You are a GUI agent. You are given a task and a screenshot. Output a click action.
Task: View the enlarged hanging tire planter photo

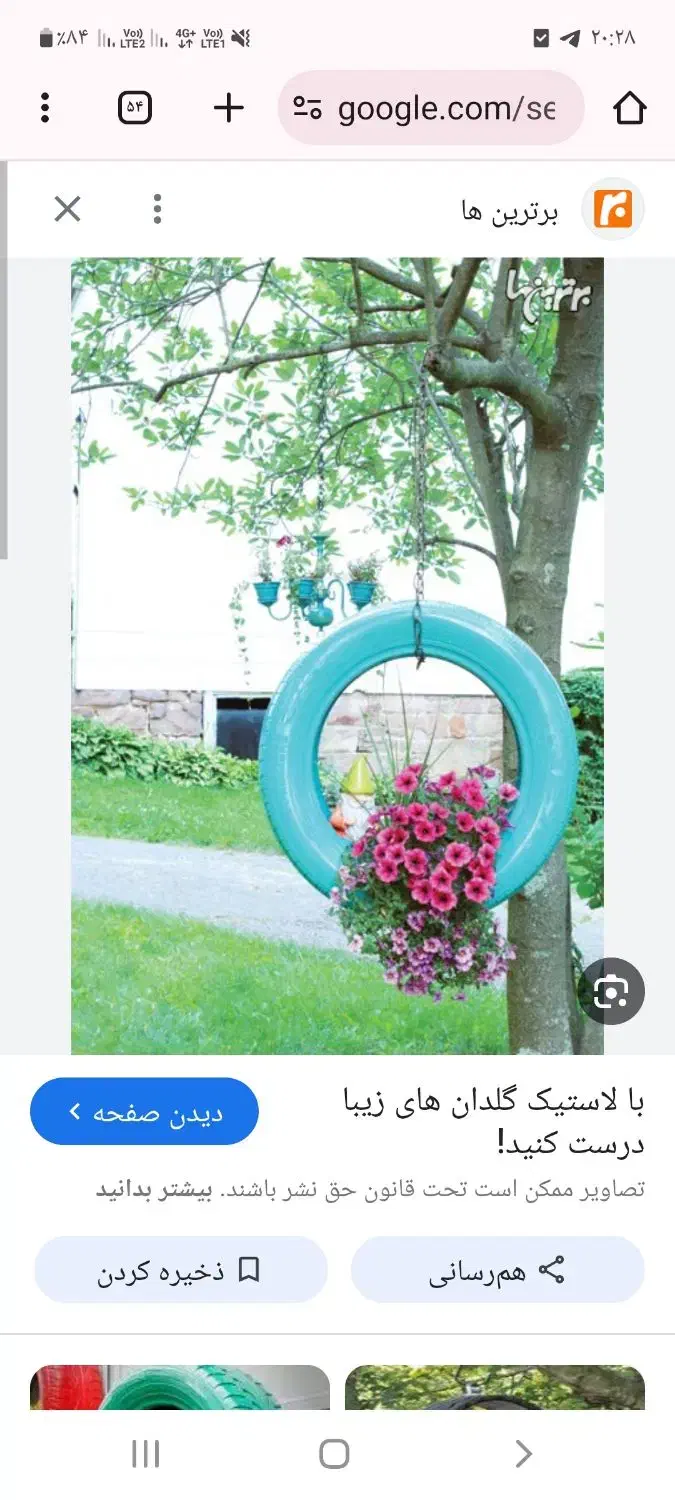(x=337, y=655)
